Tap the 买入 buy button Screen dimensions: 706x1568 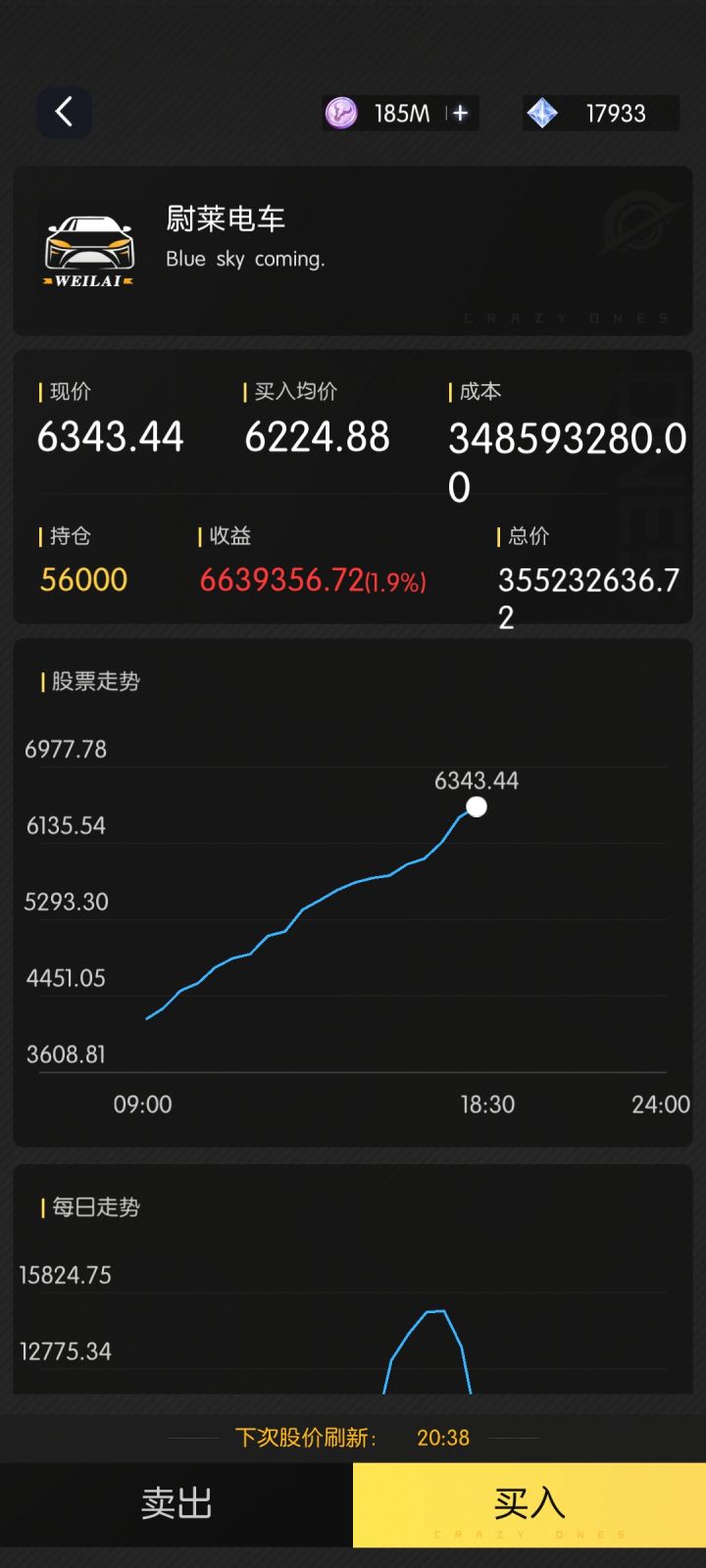529,1502
